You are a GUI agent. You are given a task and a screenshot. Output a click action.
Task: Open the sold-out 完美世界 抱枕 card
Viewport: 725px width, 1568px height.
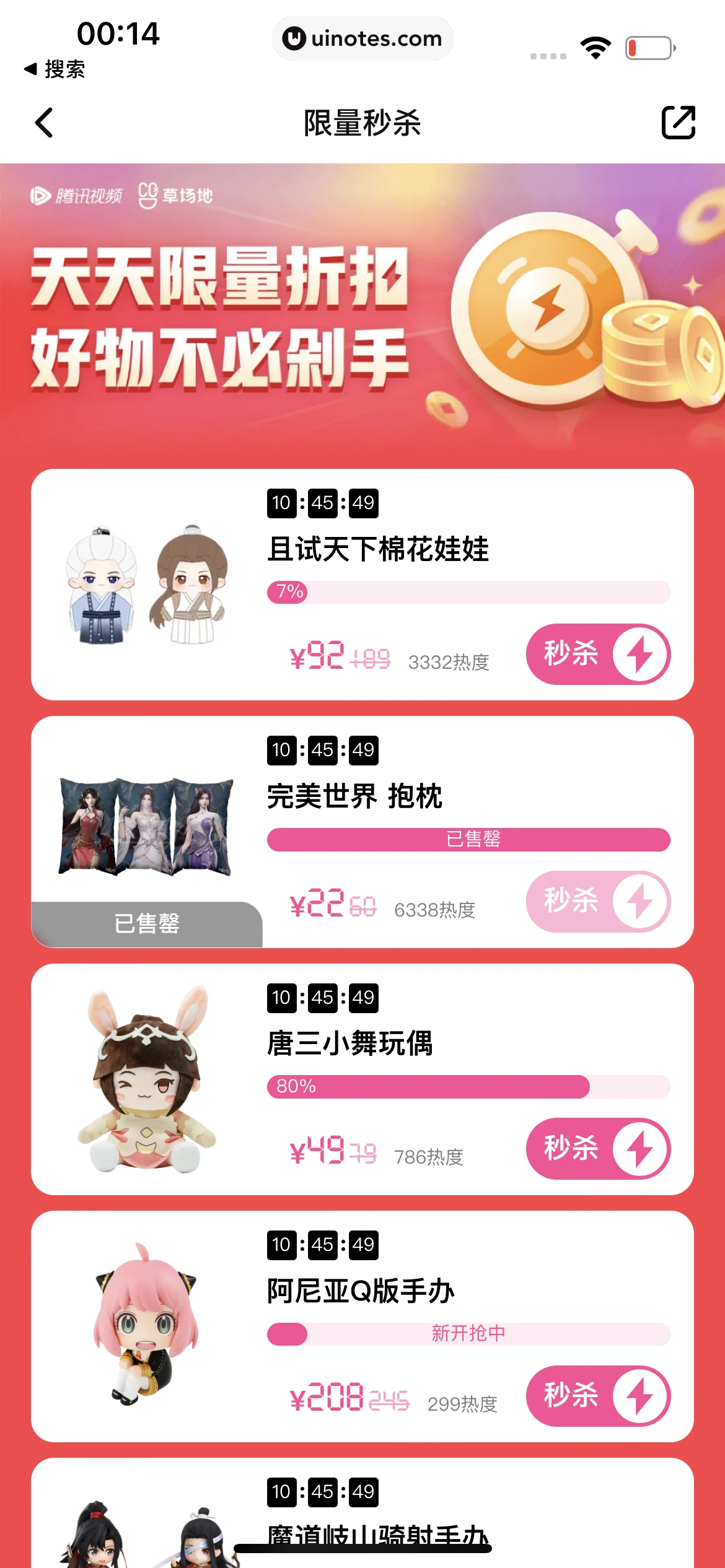tap(354, 796)
